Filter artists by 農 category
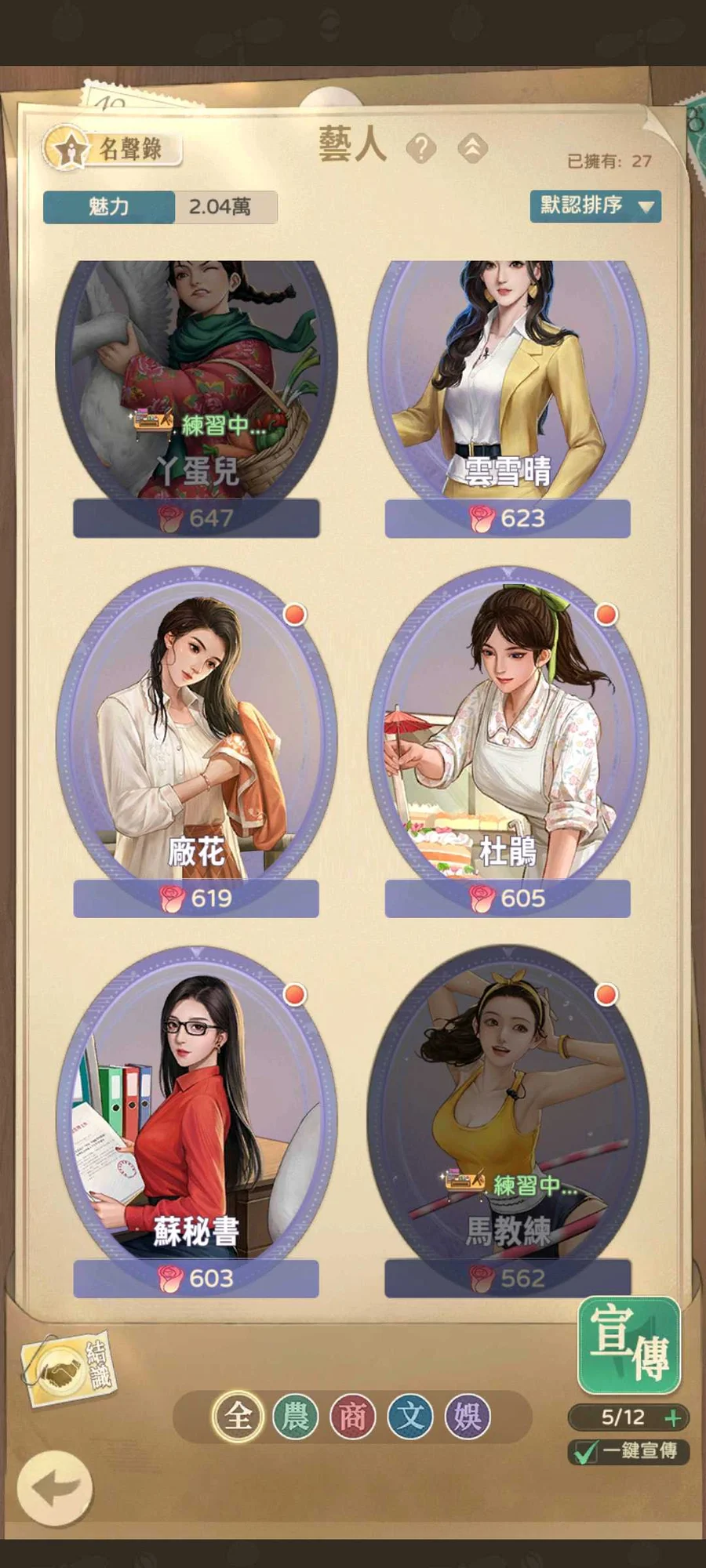 295,1417
